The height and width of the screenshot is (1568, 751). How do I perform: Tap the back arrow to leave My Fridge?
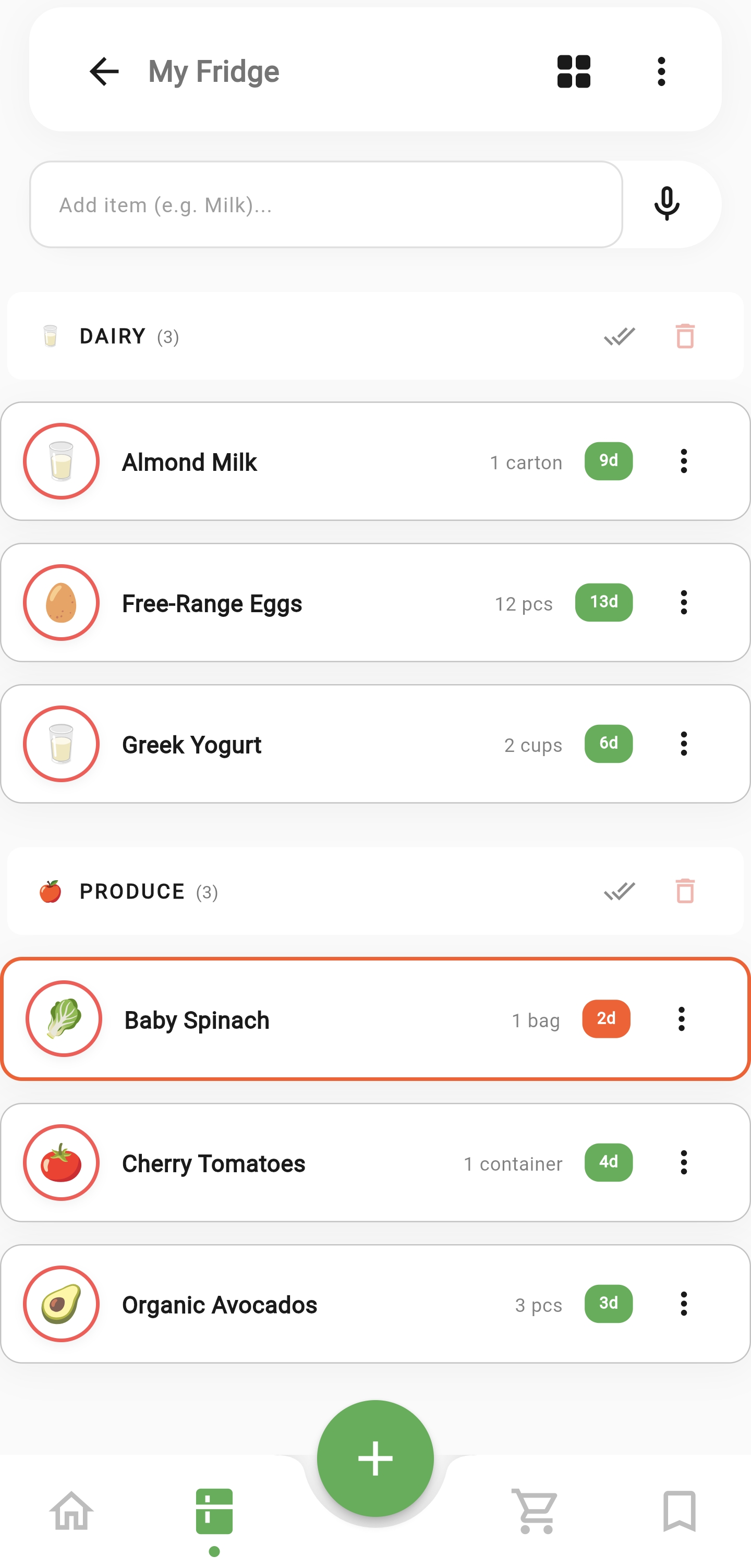point(103,71)
